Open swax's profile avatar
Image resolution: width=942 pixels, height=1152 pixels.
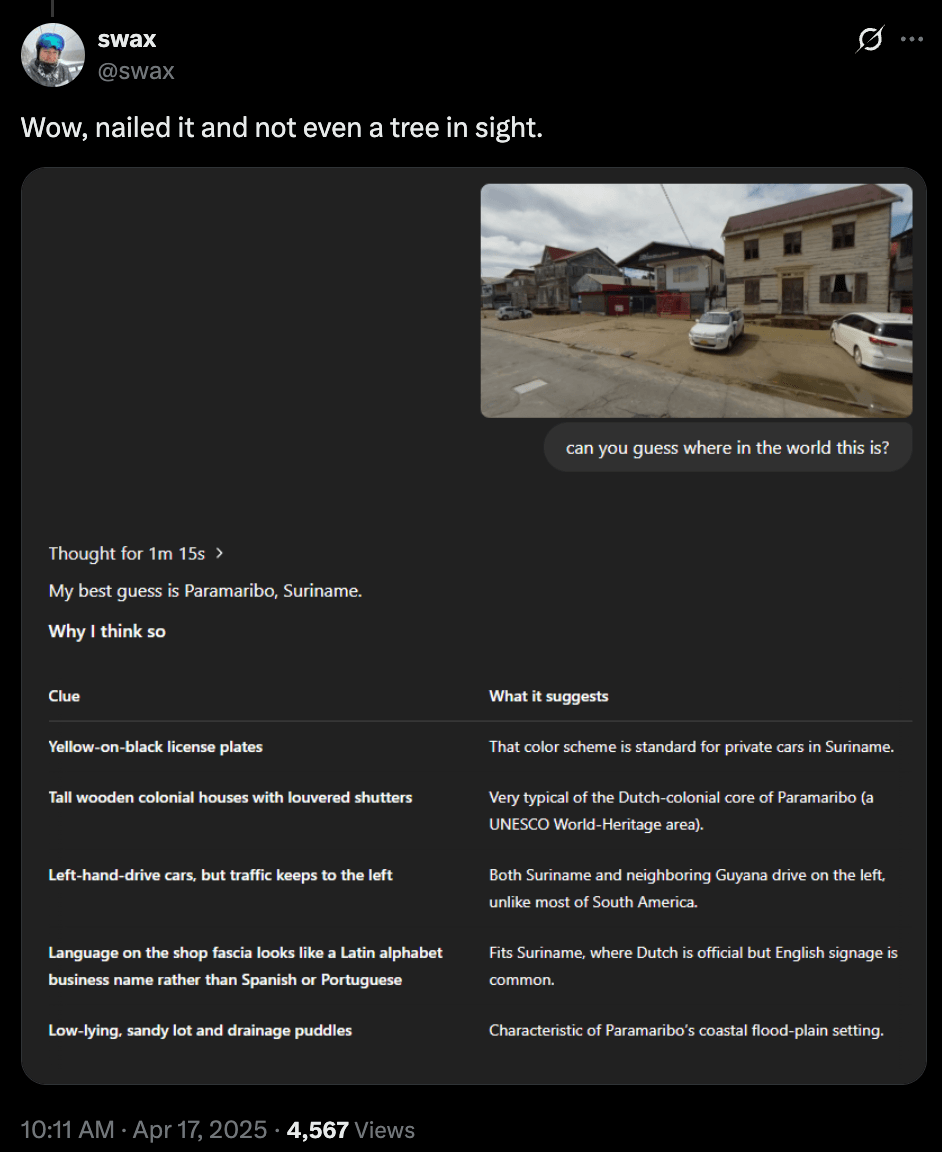coord(53,55)
